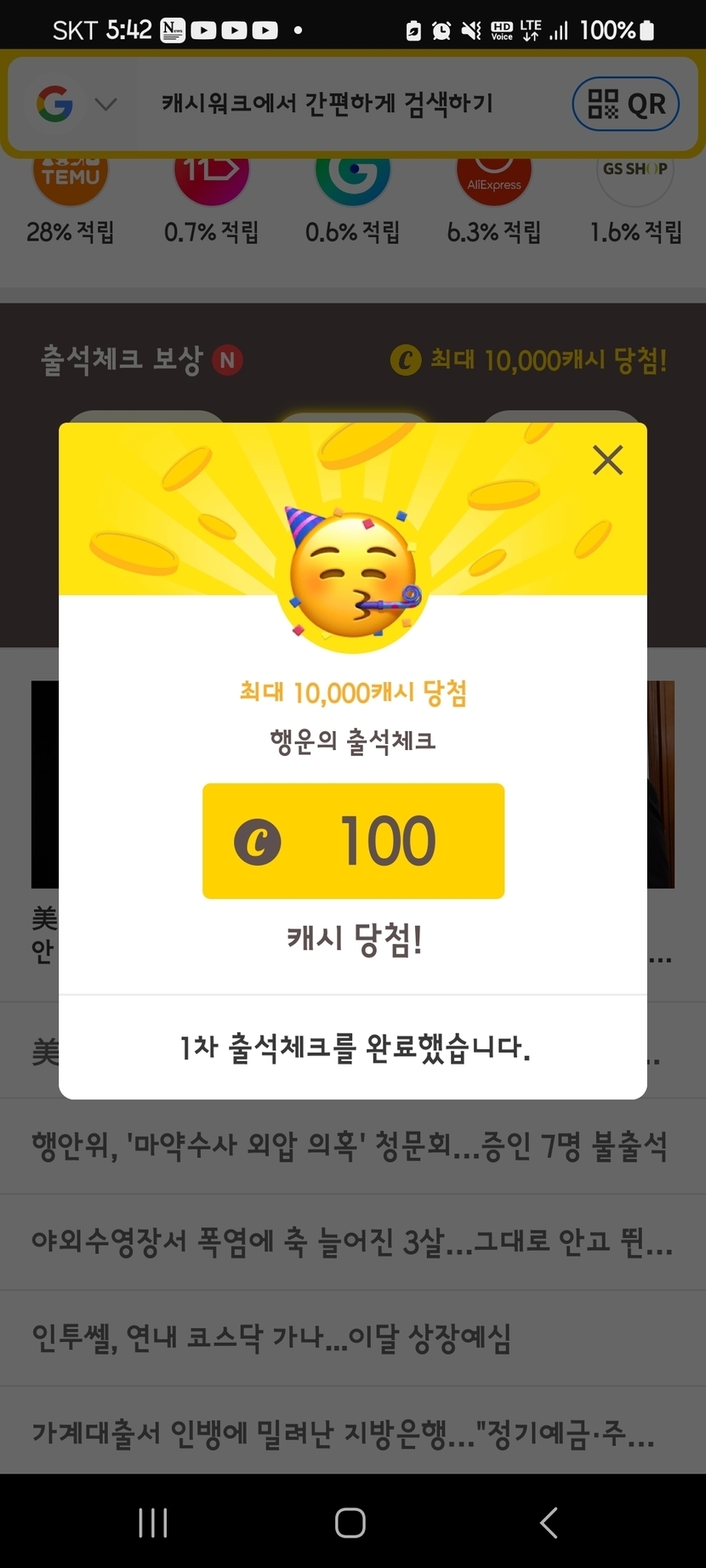Open the 캐시워크 search field
Viewport: 706px width, 1568px height.
pyautogui.click(x=327, y=104)
